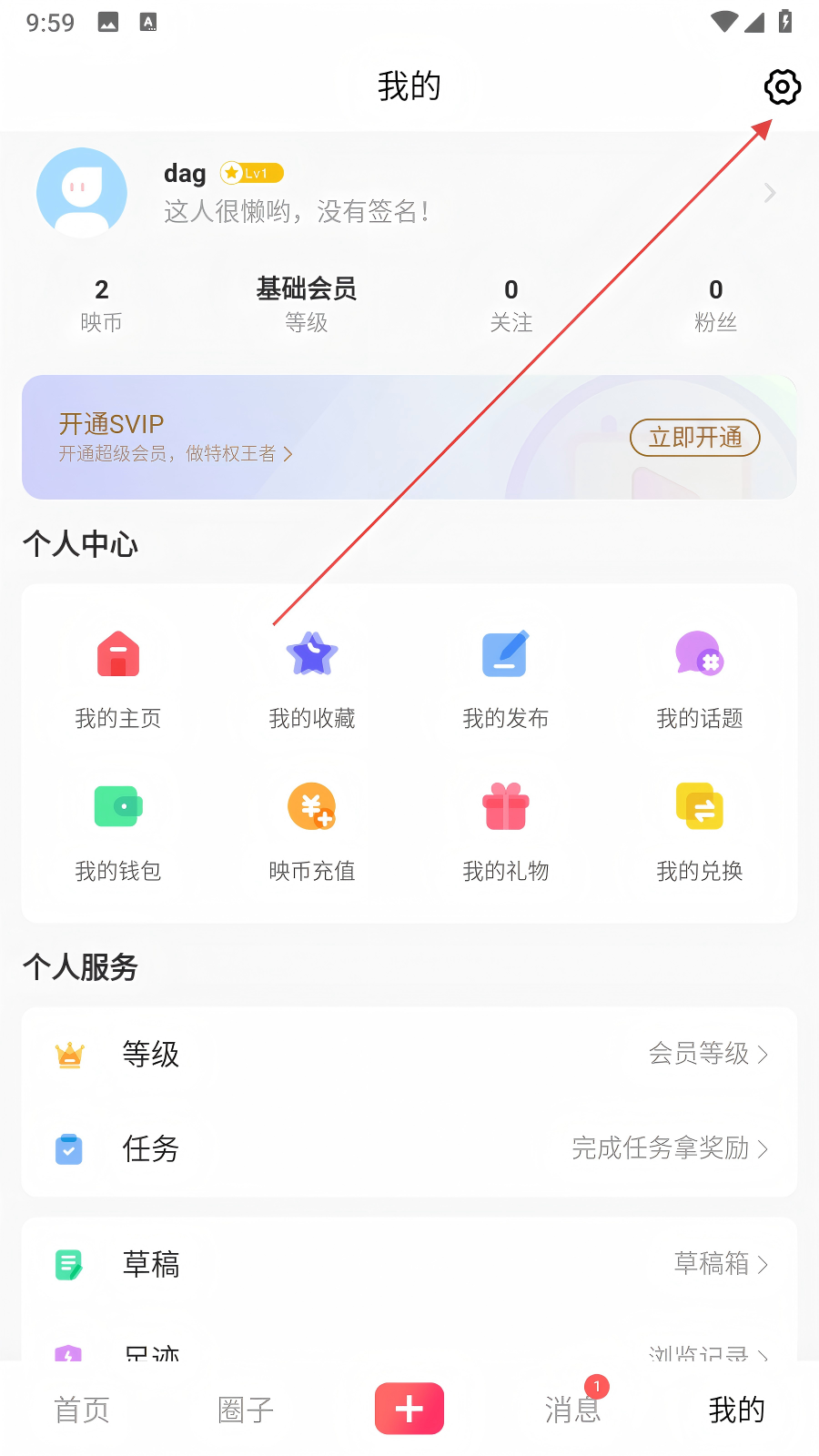The height and width of the screenshot is (1456, 819).
Task: Open the 草稿 drafts row
Action: tap(409, 1264)
